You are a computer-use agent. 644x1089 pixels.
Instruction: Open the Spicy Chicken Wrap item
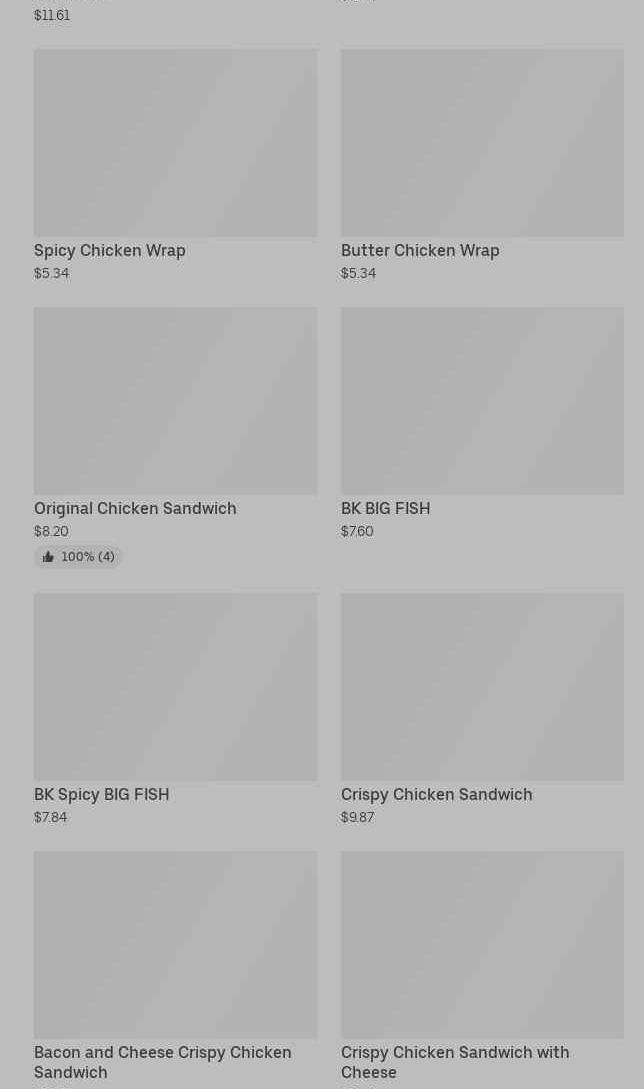click(x=175, y=165)
